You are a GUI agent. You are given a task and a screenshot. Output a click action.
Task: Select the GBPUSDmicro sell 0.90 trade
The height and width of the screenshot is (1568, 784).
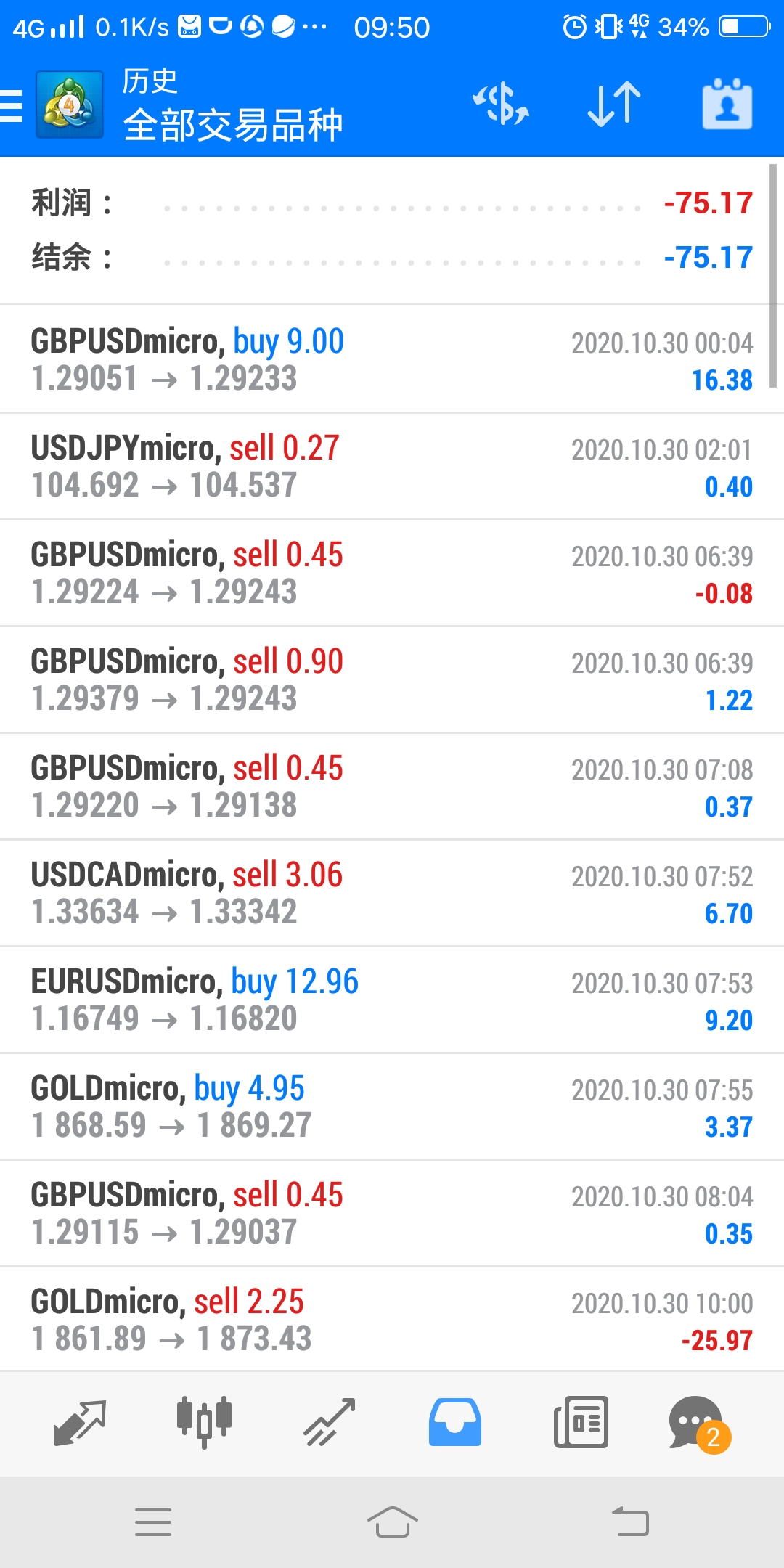392,679
